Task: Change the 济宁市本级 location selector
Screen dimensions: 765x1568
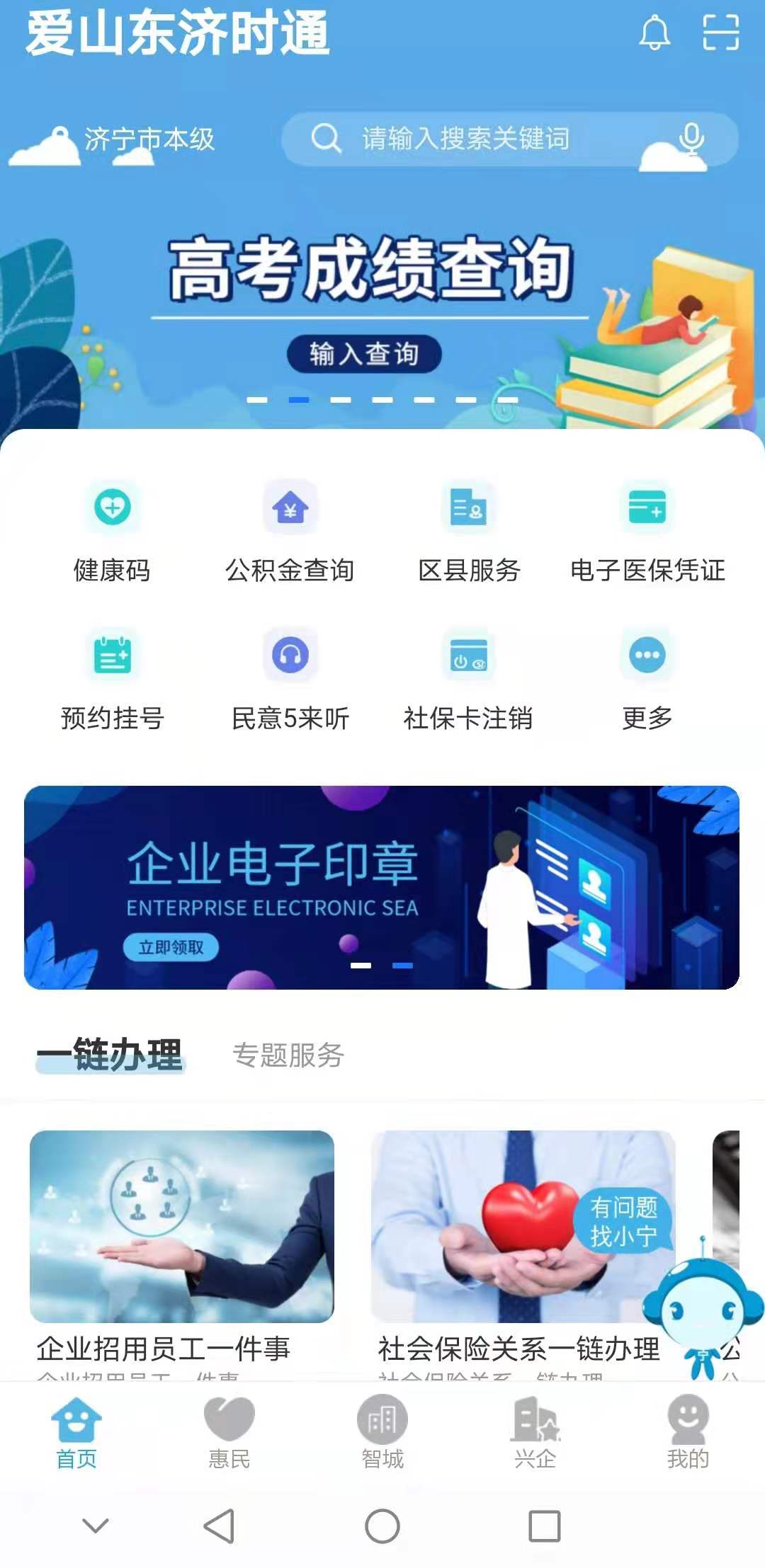Action: pos(149,139)
